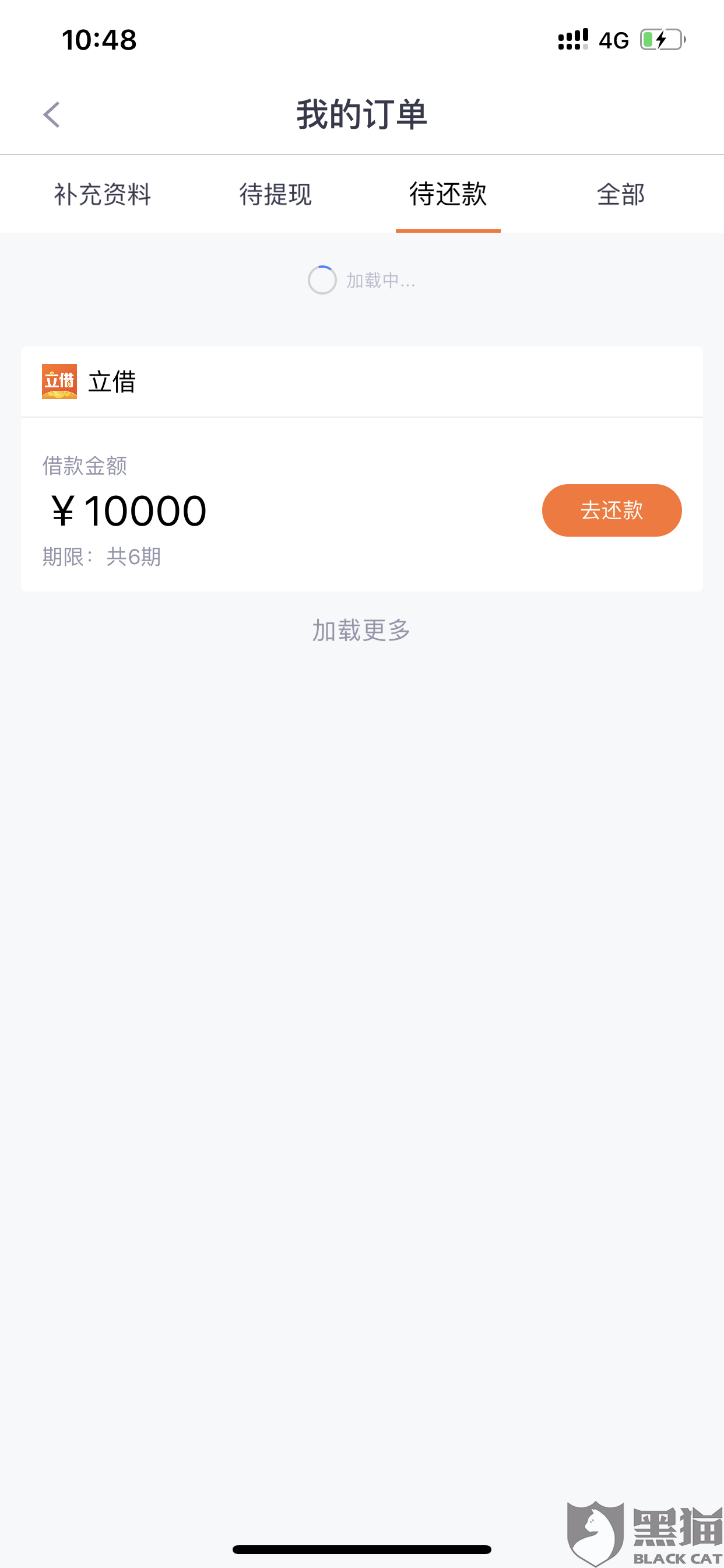Show 全部 orders tab
The image size is (724, 1568).
[620, 194]
